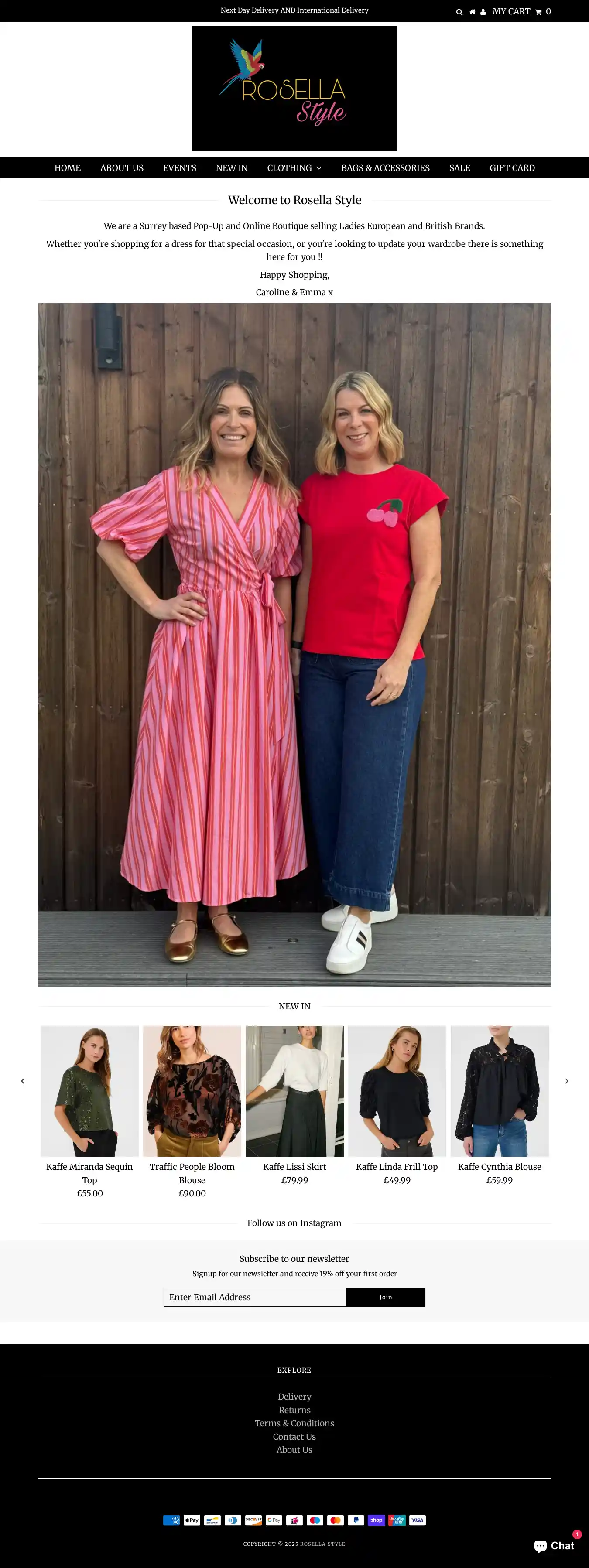The image size is (589, 1568).
Task: Open the Events page
Action: click(x=180, y=168)
